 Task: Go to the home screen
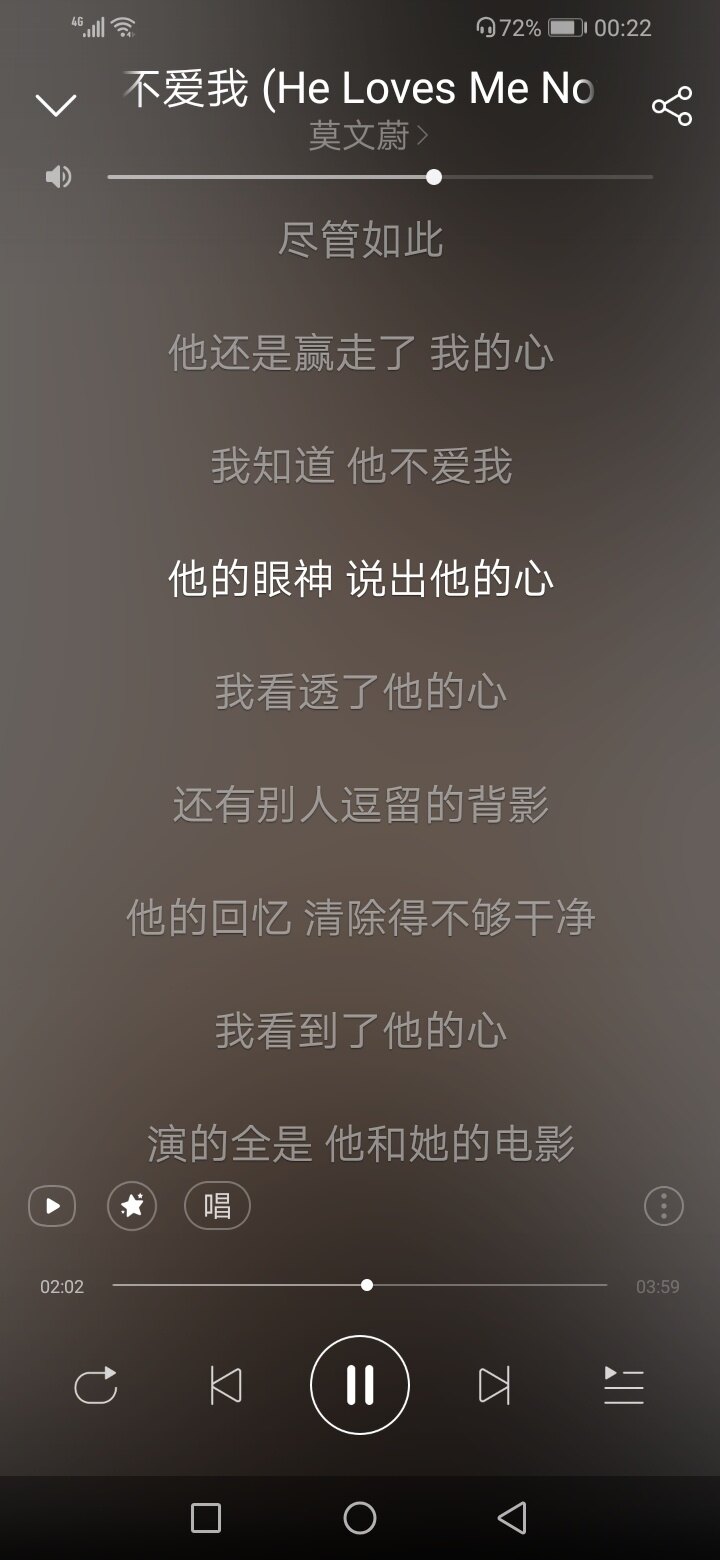[360, 1518]
